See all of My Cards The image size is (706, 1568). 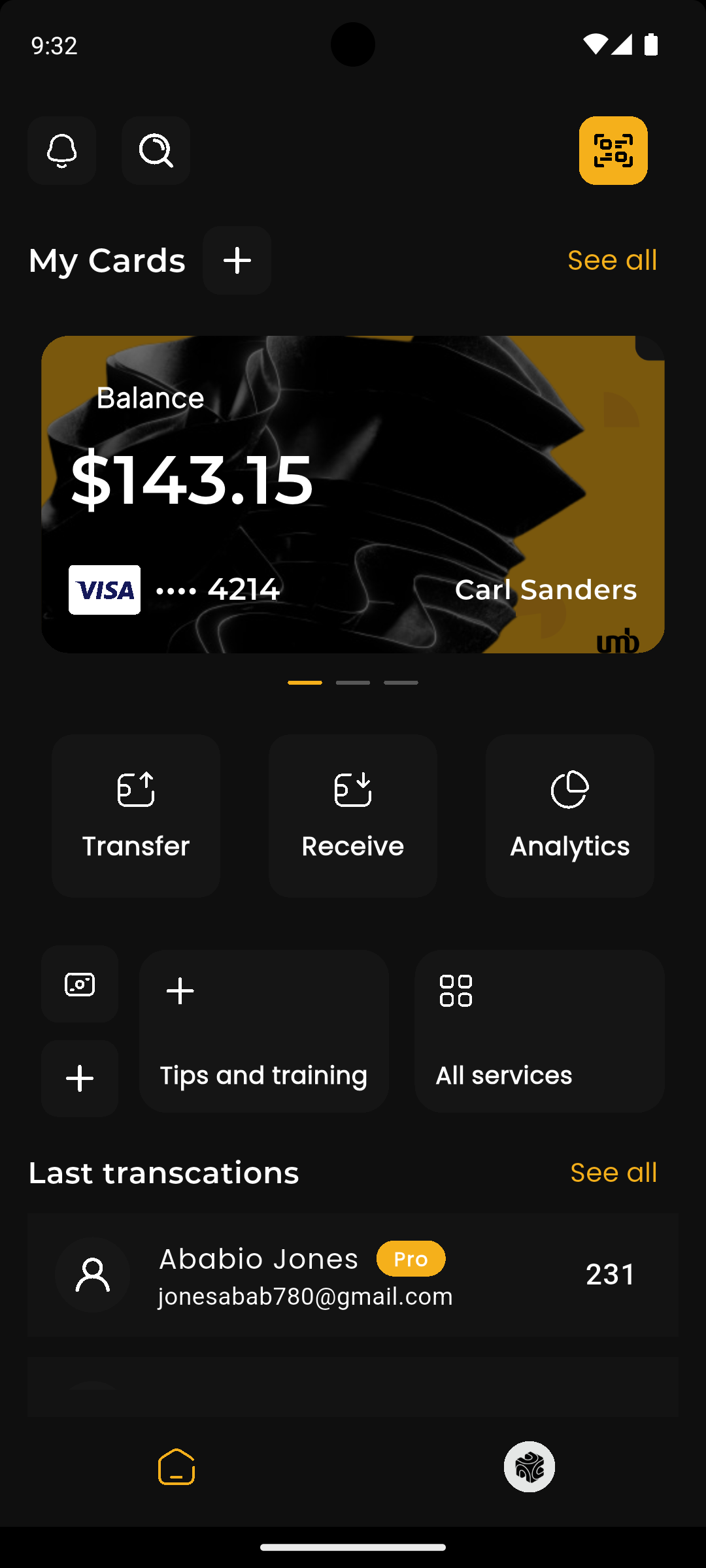pyautogui.click(x=612, y=260)
